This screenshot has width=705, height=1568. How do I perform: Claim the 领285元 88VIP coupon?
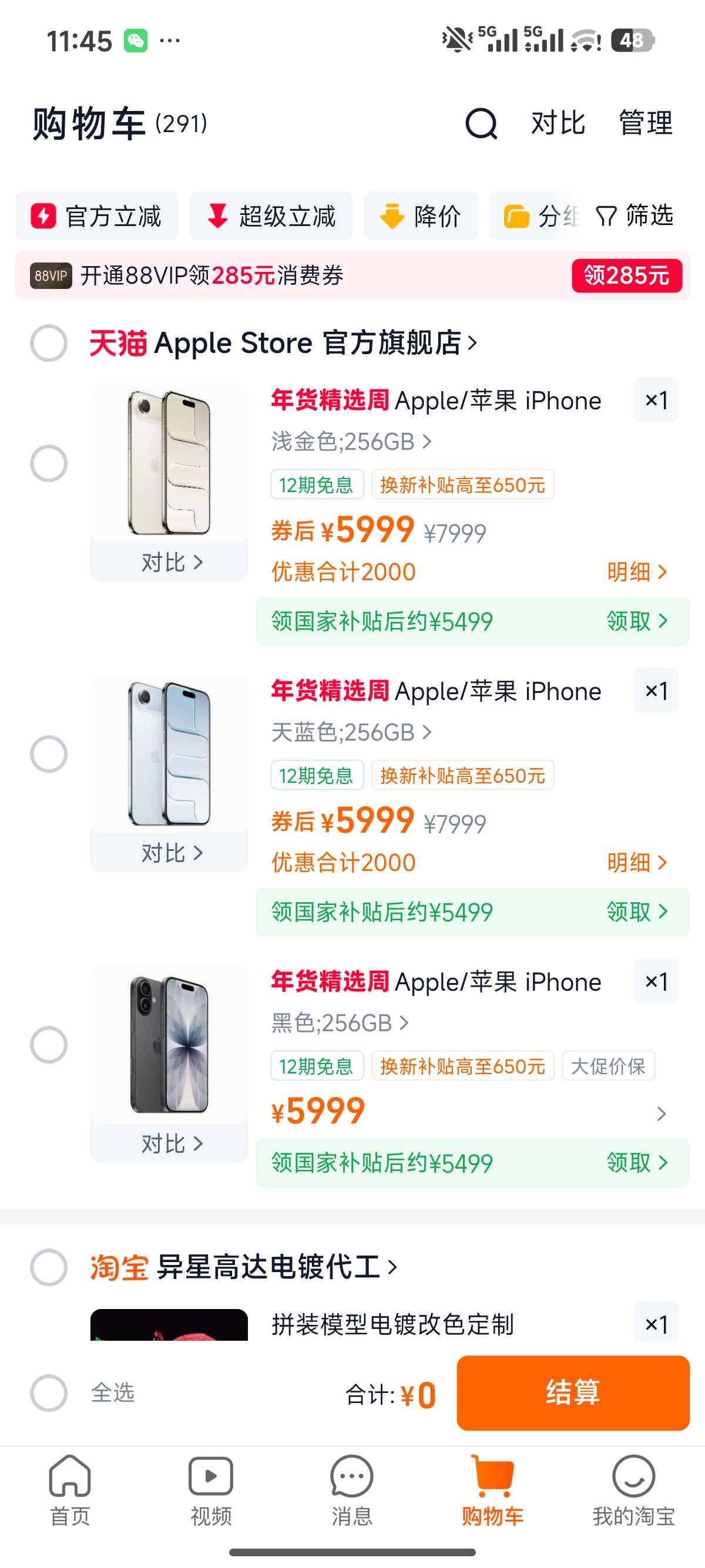(626, 276)
